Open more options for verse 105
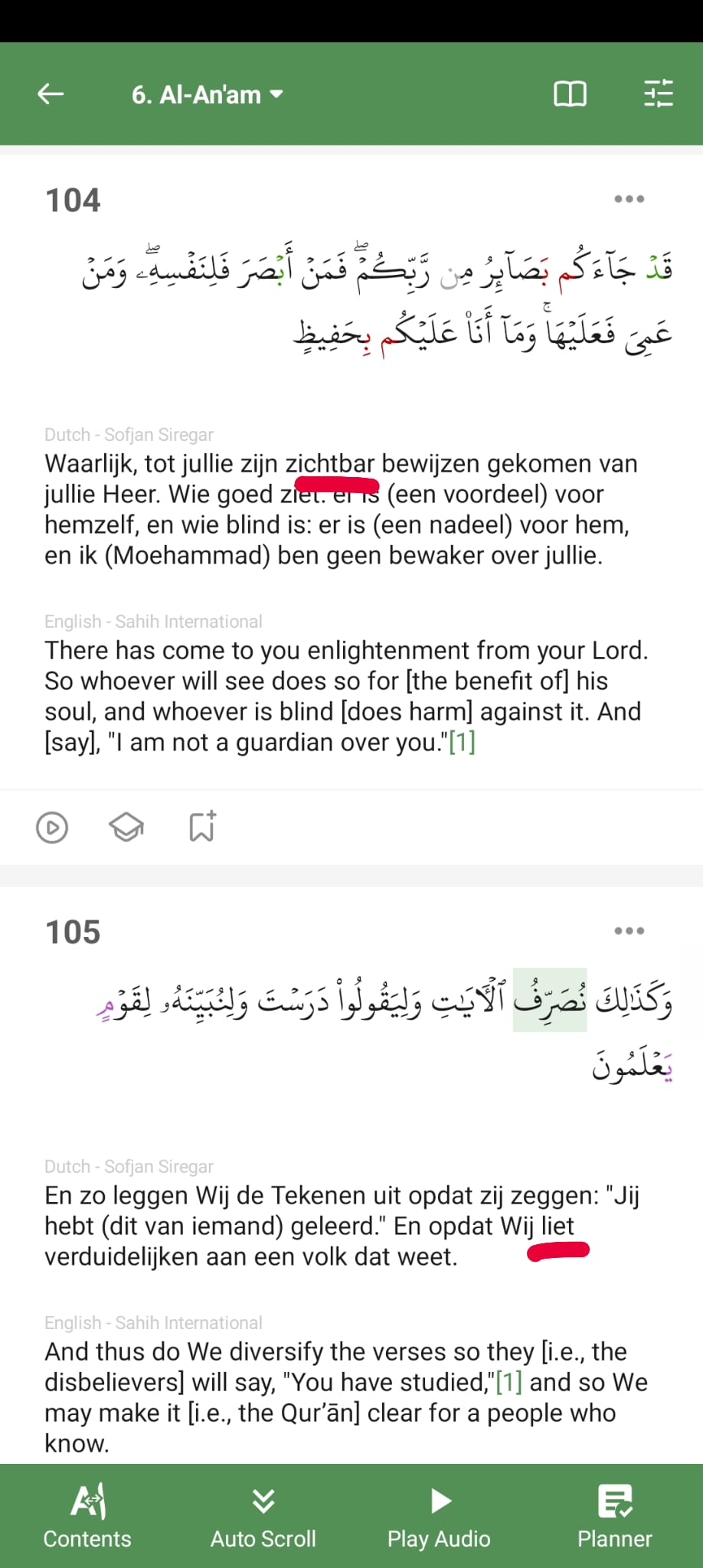This screenshot has width=703, height=1568. [629, 931]
